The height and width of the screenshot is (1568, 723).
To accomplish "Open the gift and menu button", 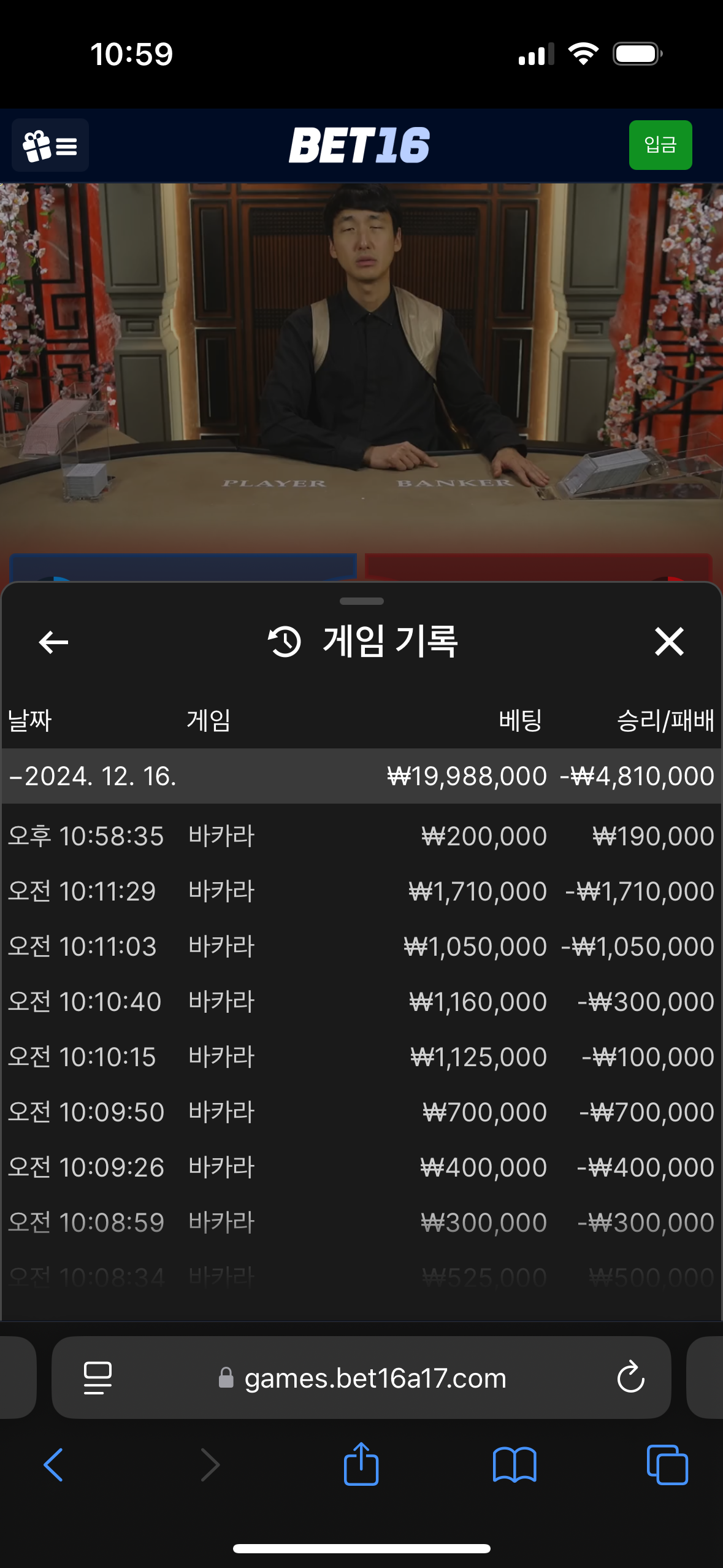I will coord(50,145).
